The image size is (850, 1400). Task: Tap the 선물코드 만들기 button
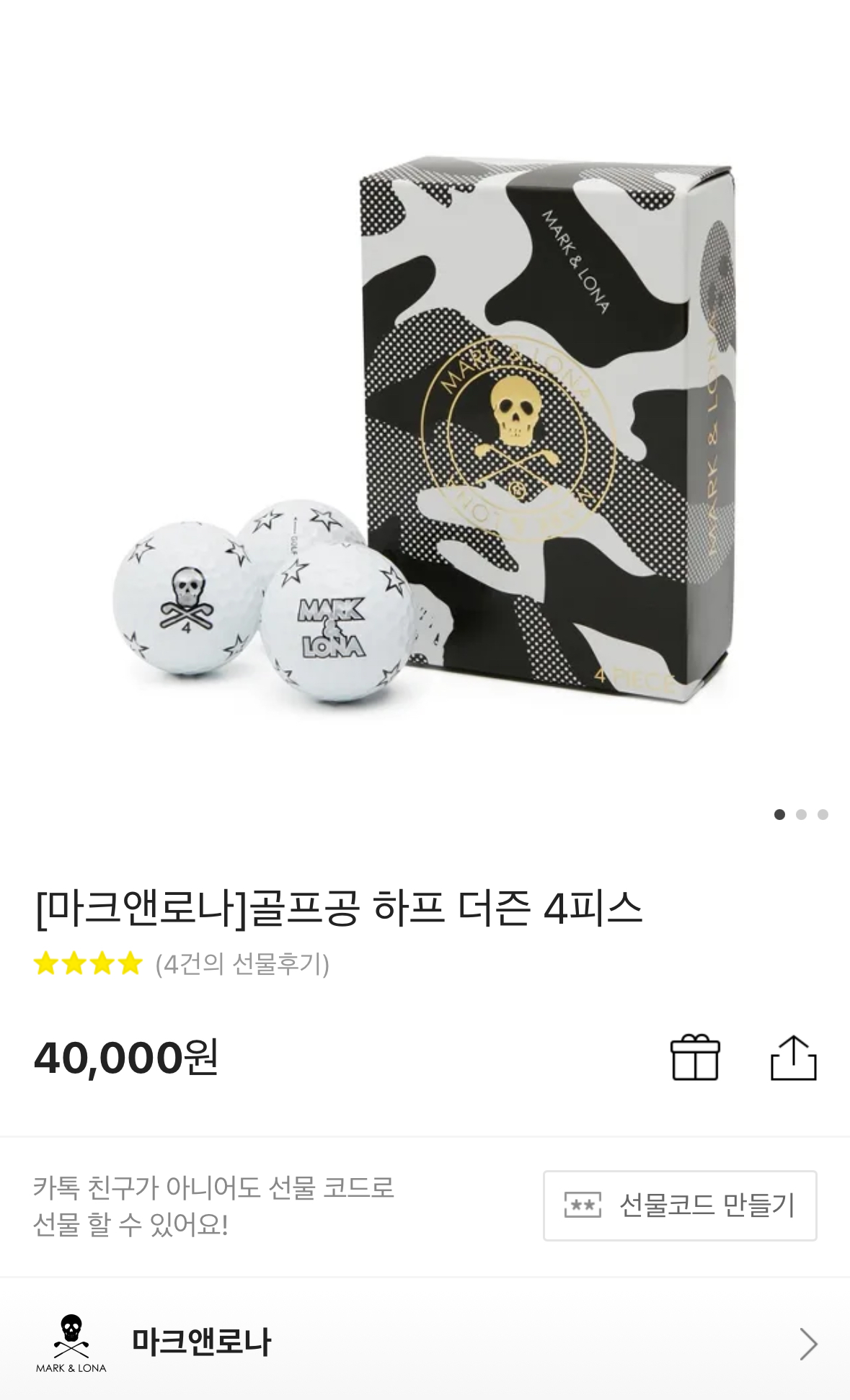click(679, 1205)
